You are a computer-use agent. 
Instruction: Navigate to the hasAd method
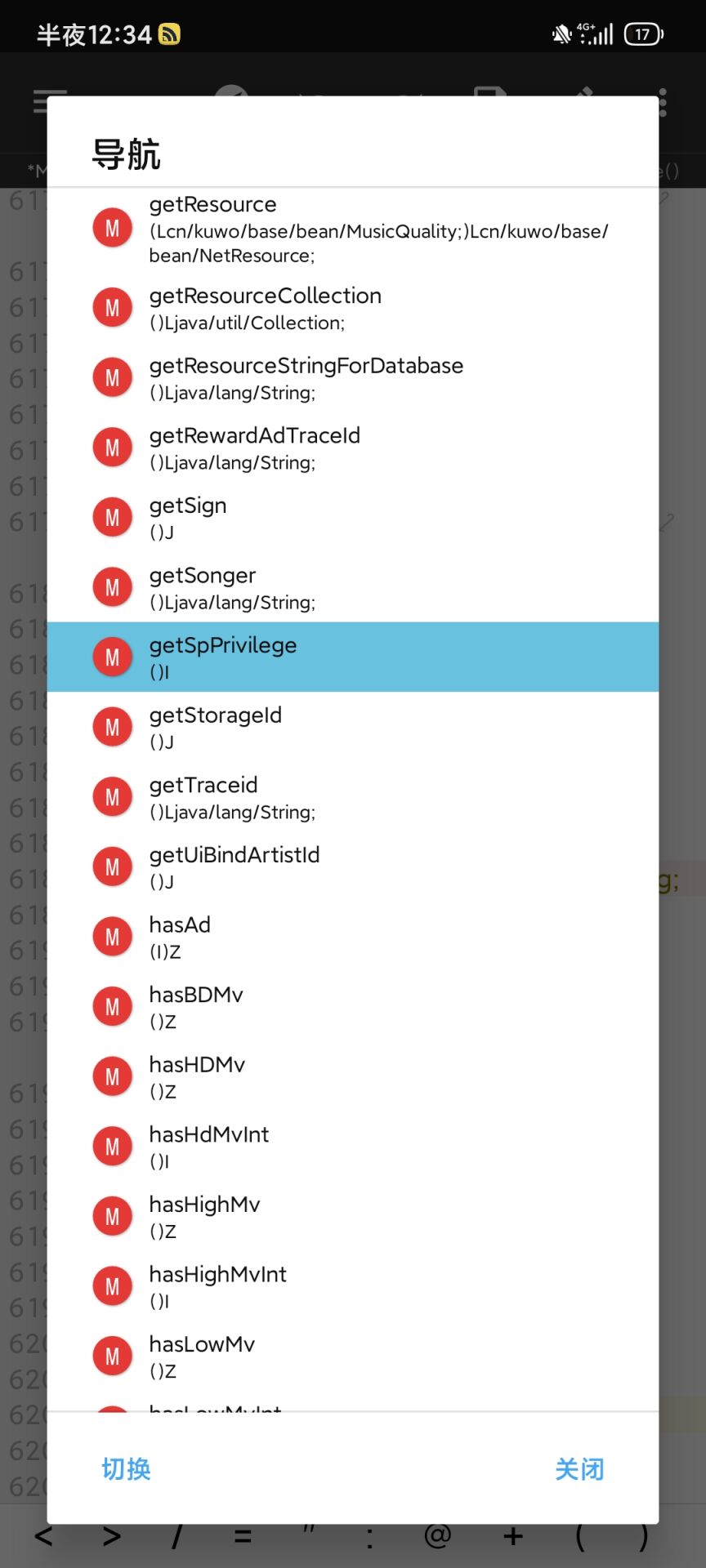351,937
